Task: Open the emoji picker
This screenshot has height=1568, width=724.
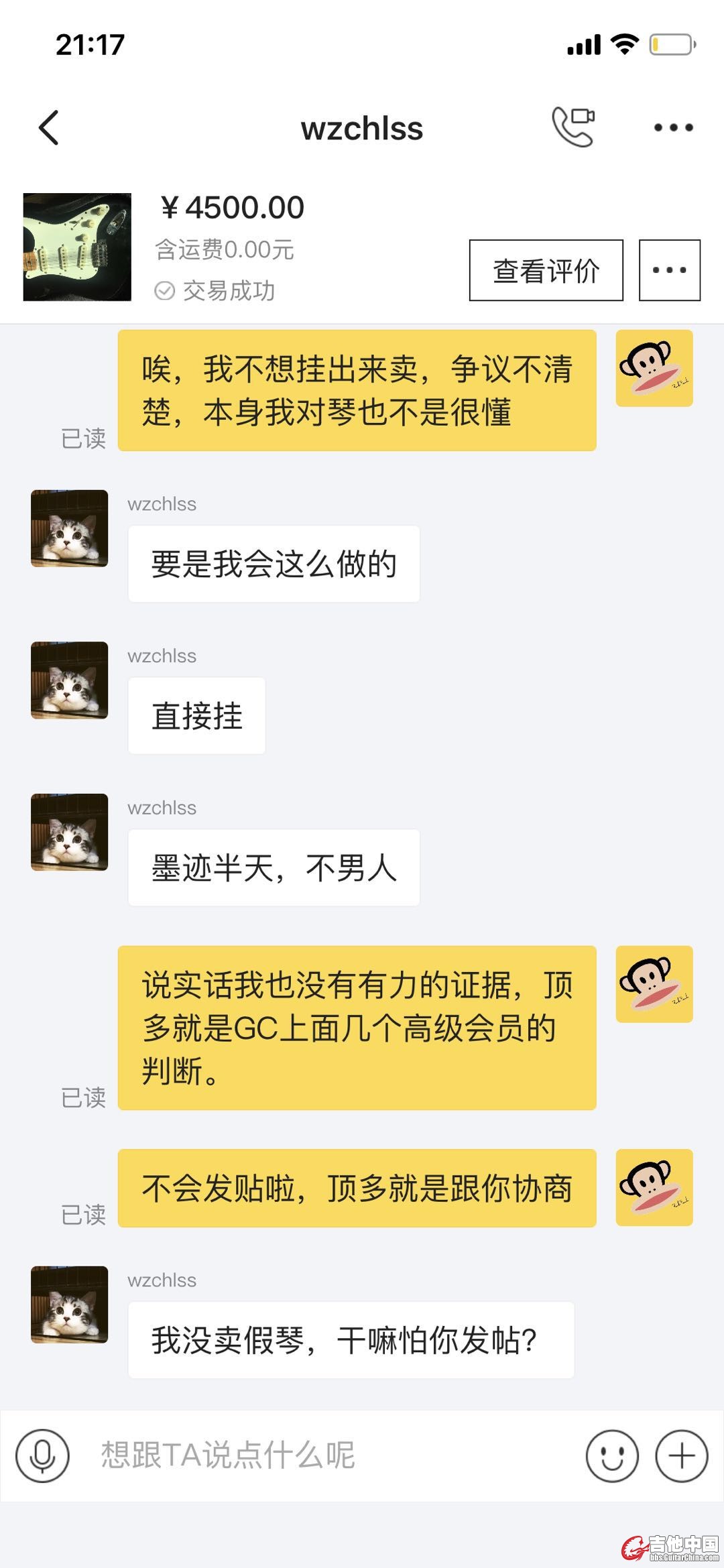Action: 611,1455
